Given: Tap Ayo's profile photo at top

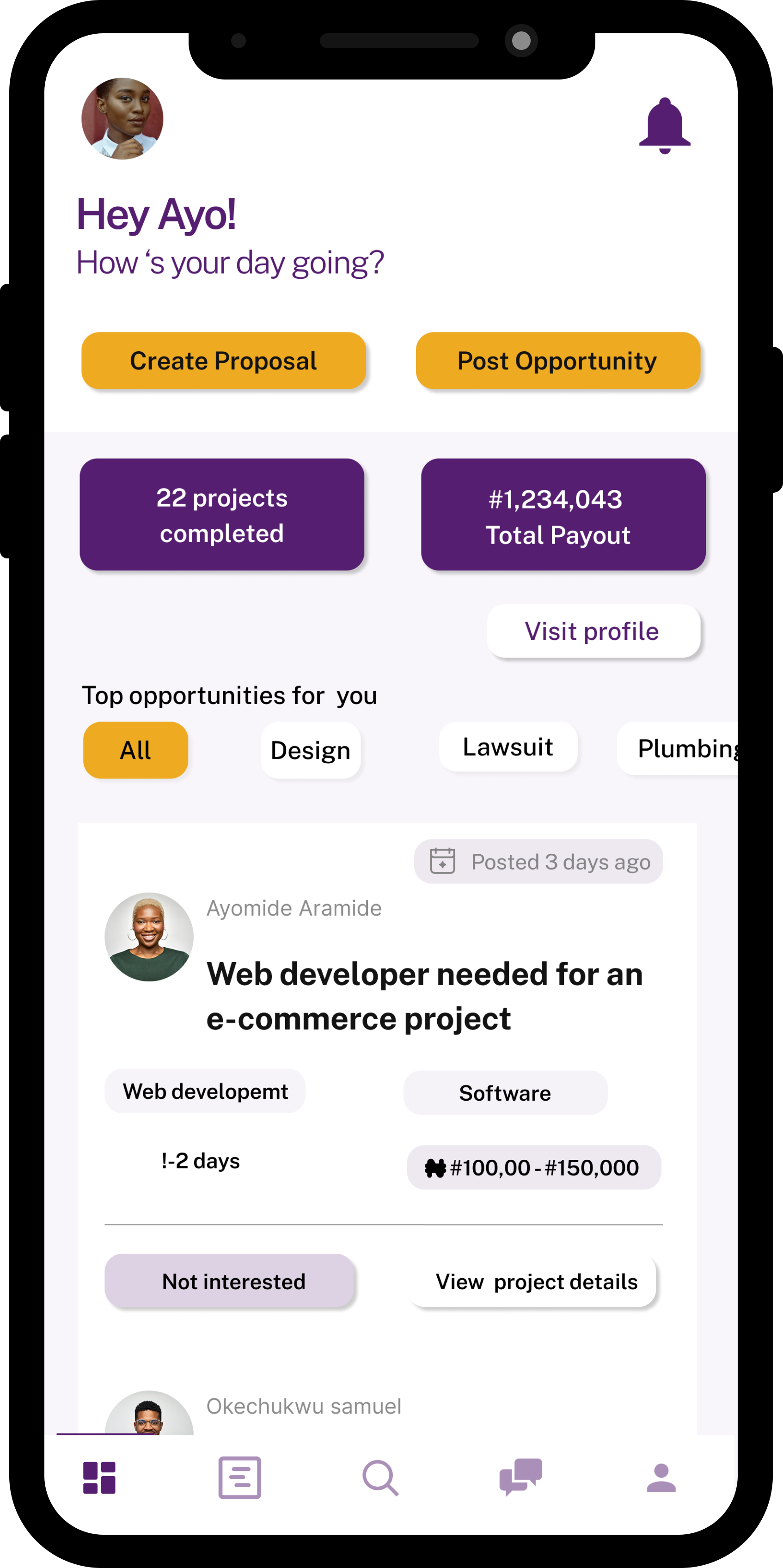Looking at the screenshot, I should pyautogui.click(x=122, y=119).
